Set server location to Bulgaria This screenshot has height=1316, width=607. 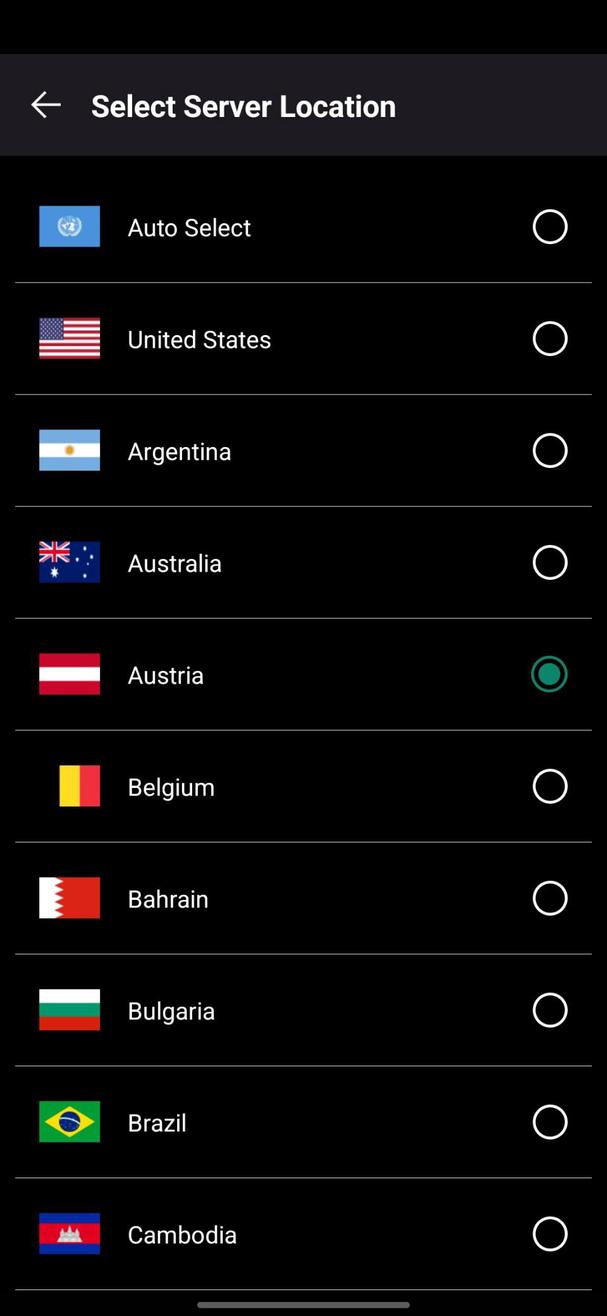pos(549,1011)
